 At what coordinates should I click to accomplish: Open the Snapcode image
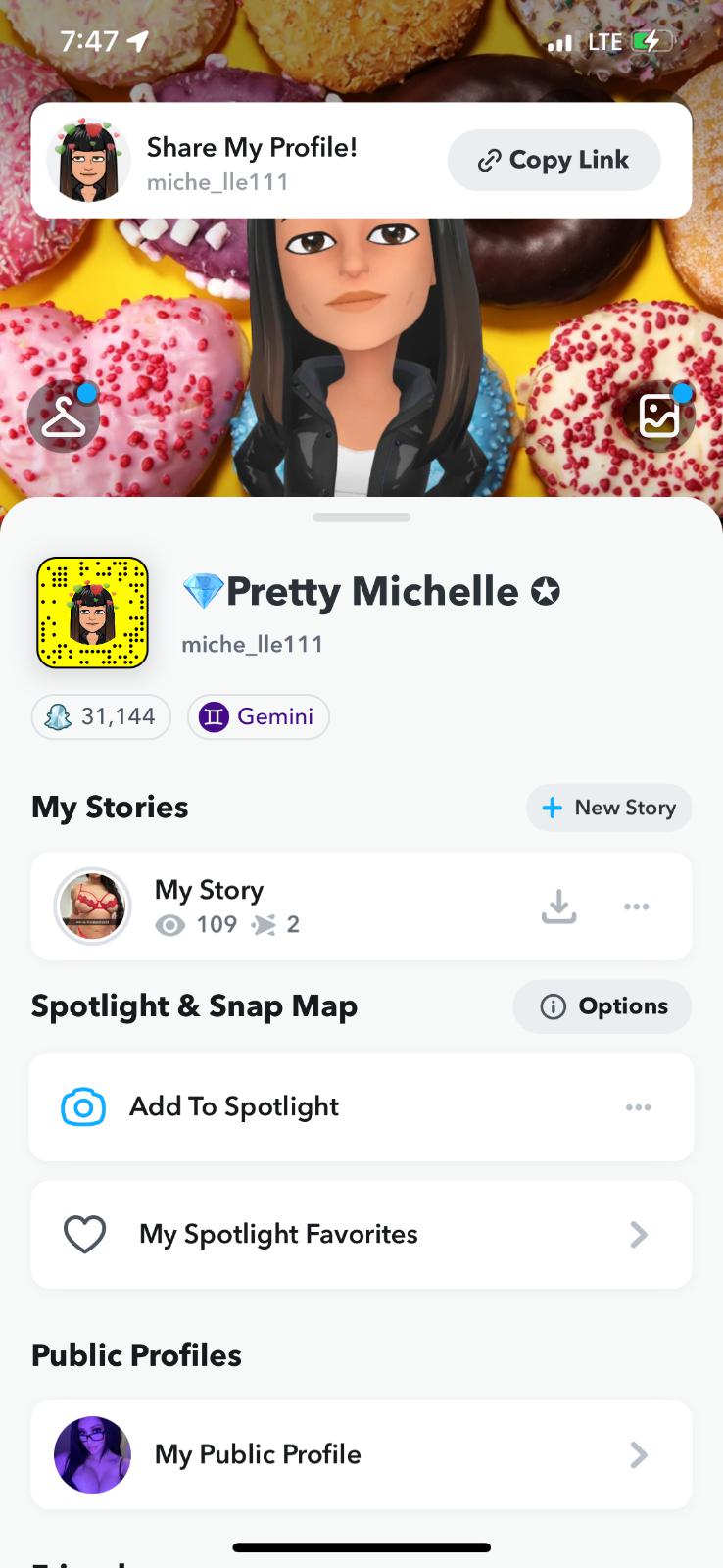(x=92, y=612)
